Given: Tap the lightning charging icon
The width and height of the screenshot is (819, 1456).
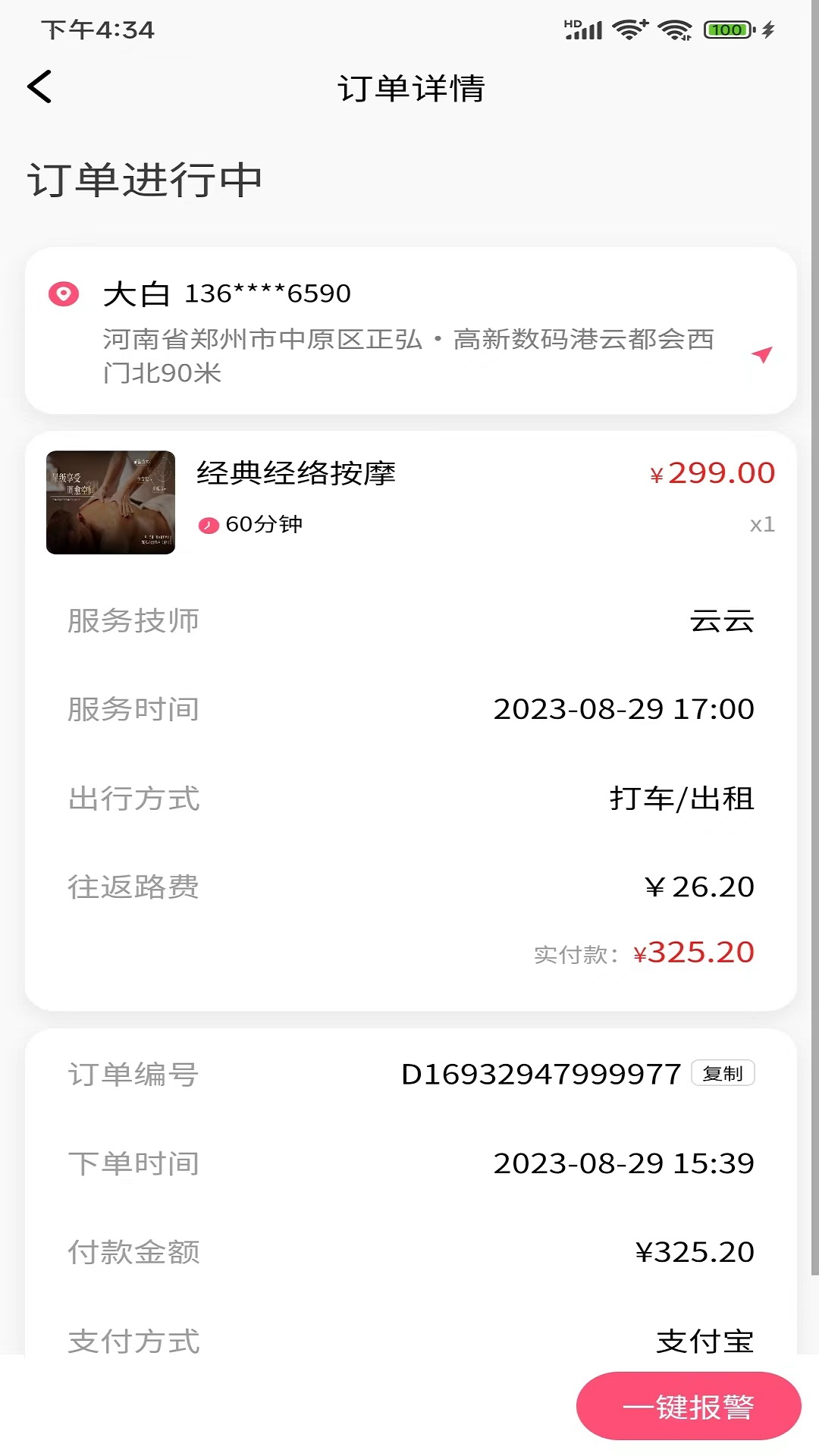Looking at the screenshot, I should point(768,29).
